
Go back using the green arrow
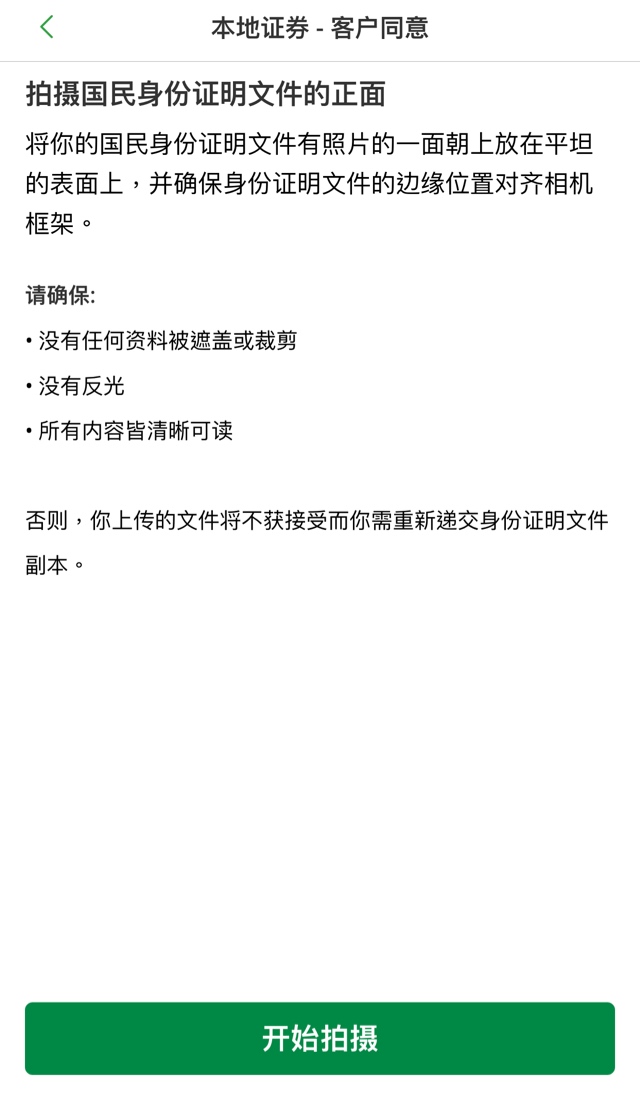(46, 27)
